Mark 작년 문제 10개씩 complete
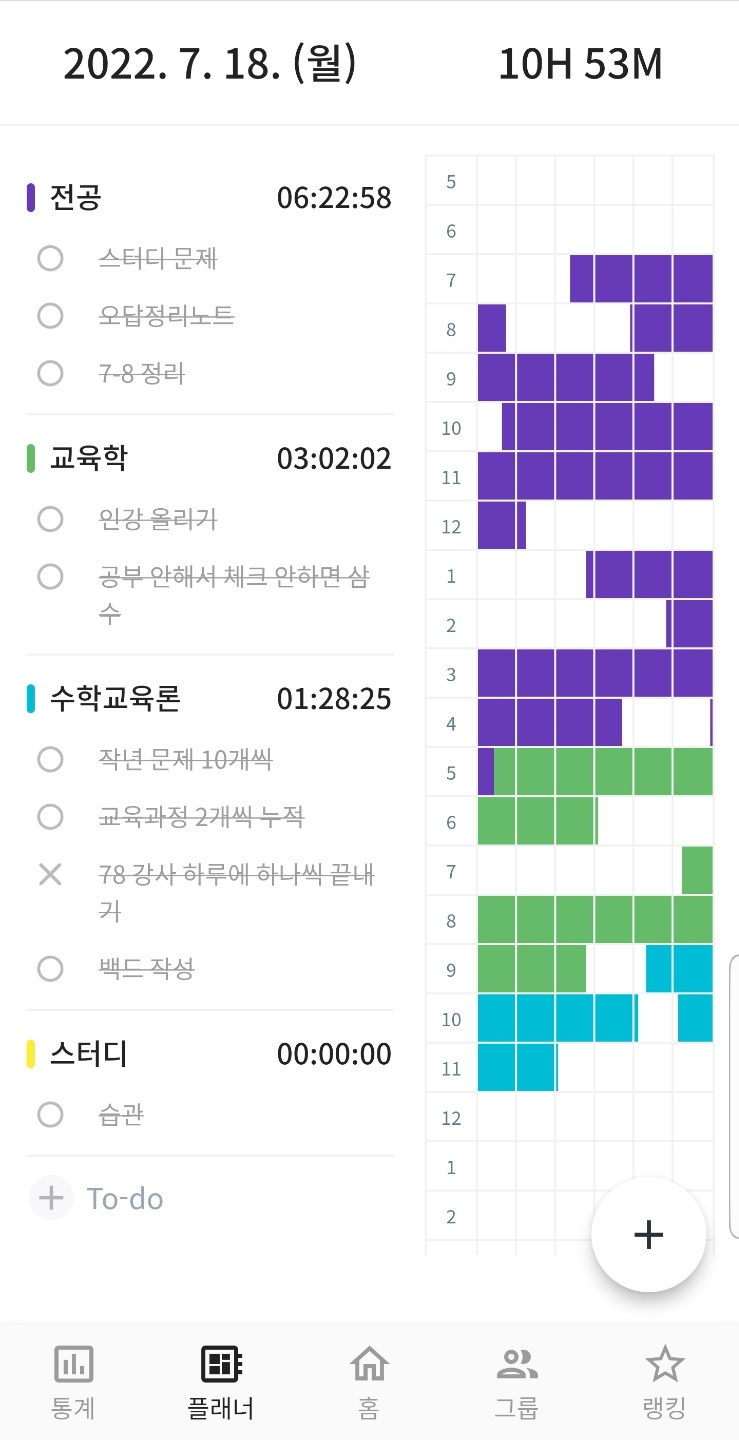Screen dimensions: 739x1440 click(50, 760)
